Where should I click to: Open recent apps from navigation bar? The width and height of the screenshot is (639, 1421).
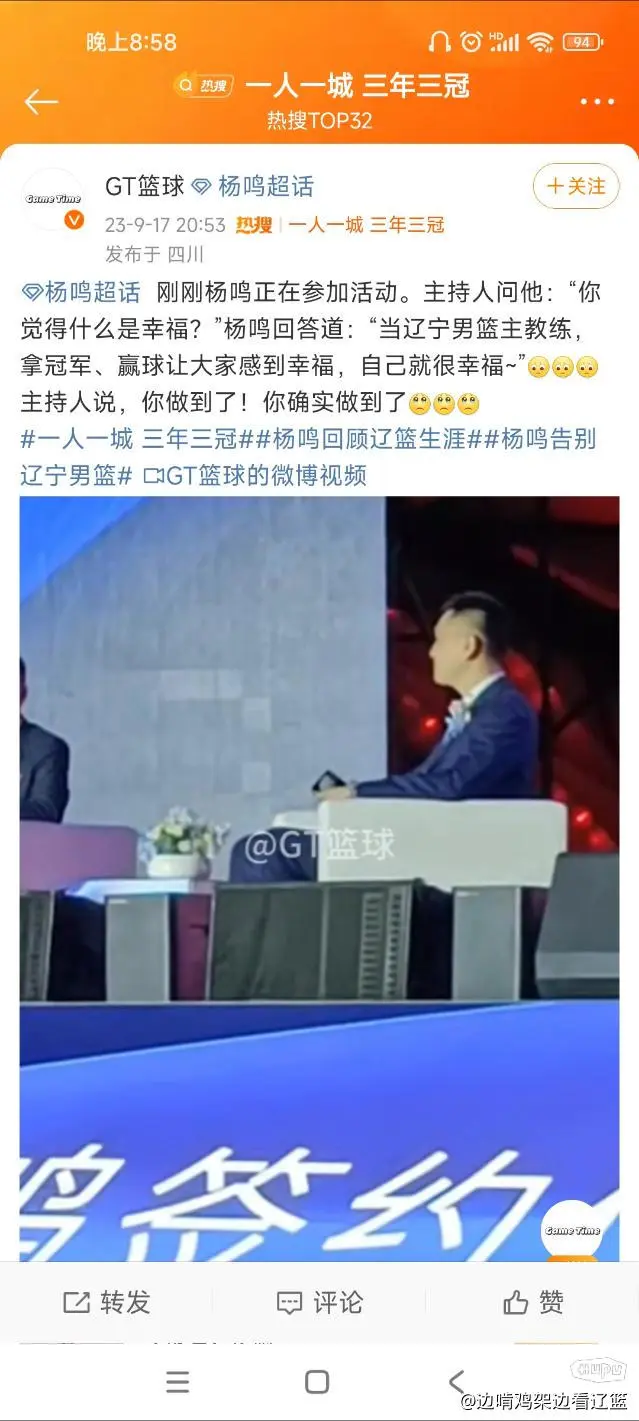pos(177,1382)
